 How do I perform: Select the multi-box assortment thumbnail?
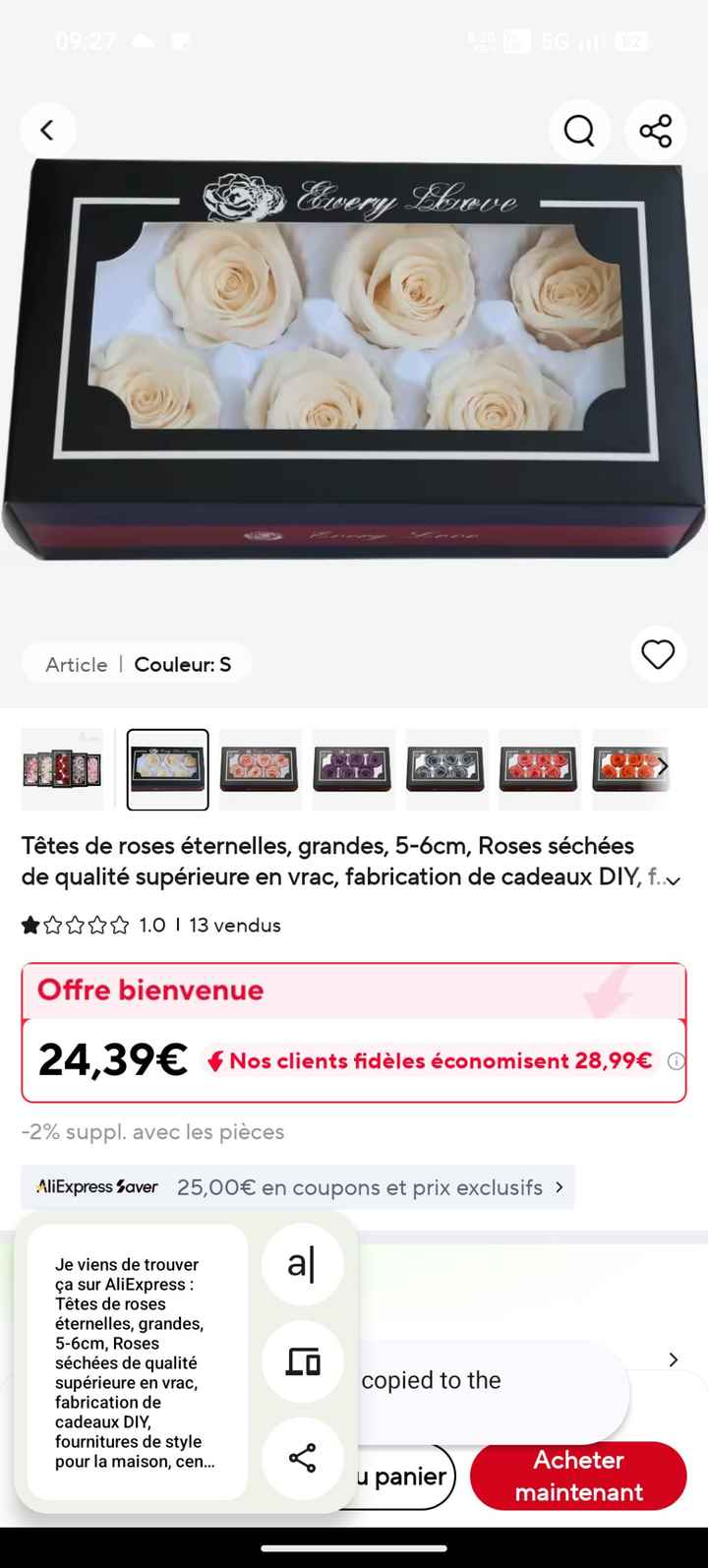point(62,769)
